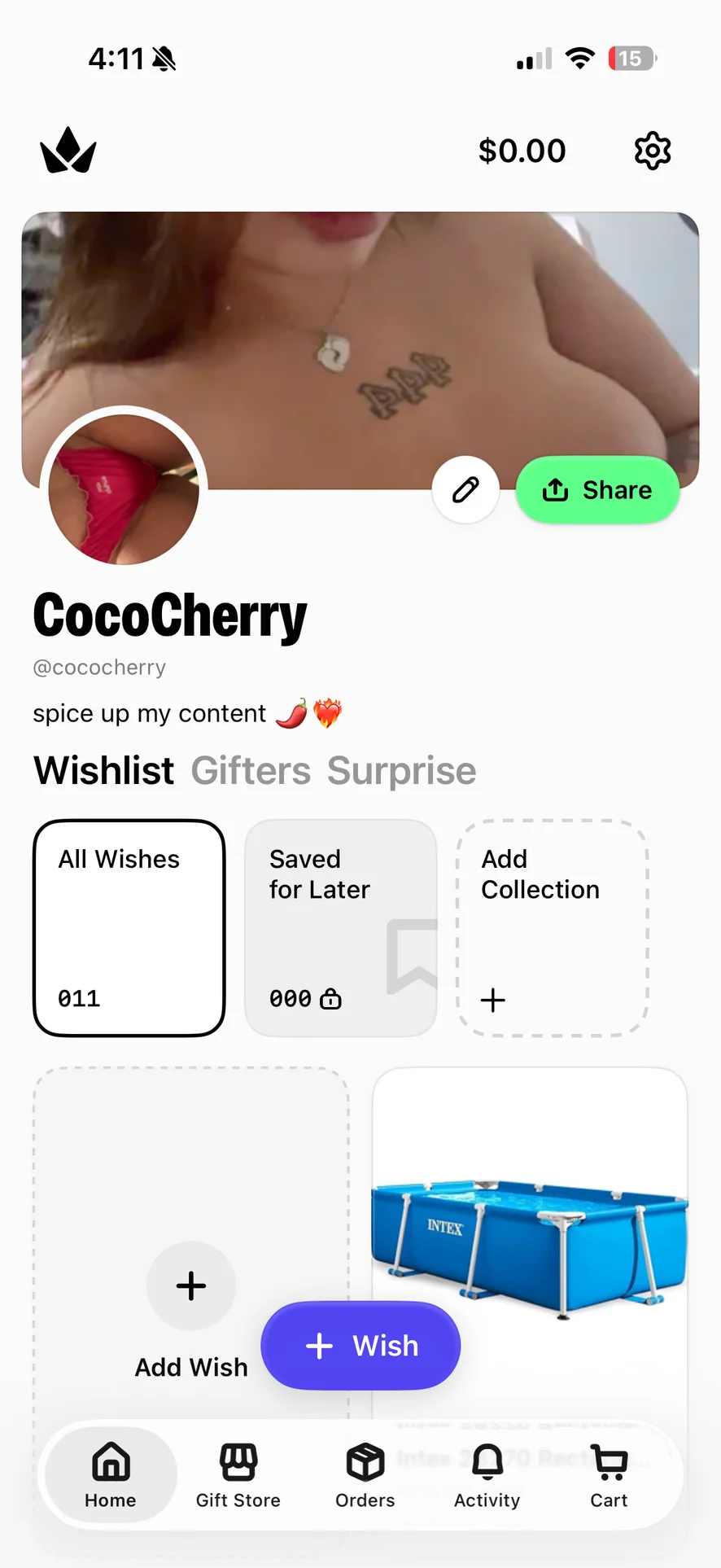Select the All Wishes collection
The image size is (721, 1568).
click(x=129, y=927)
